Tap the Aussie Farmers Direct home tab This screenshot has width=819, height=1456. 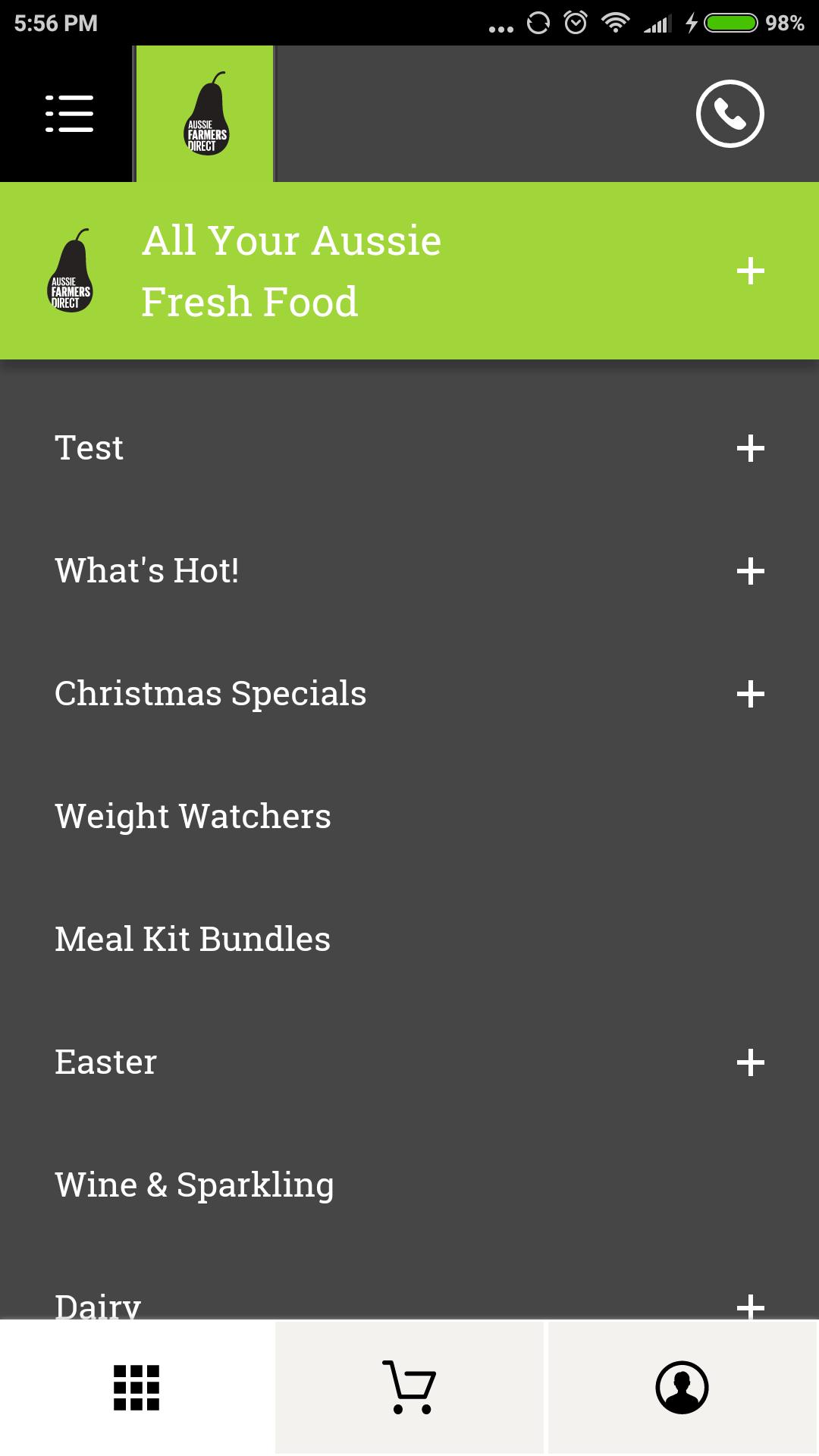pos(206,114)
